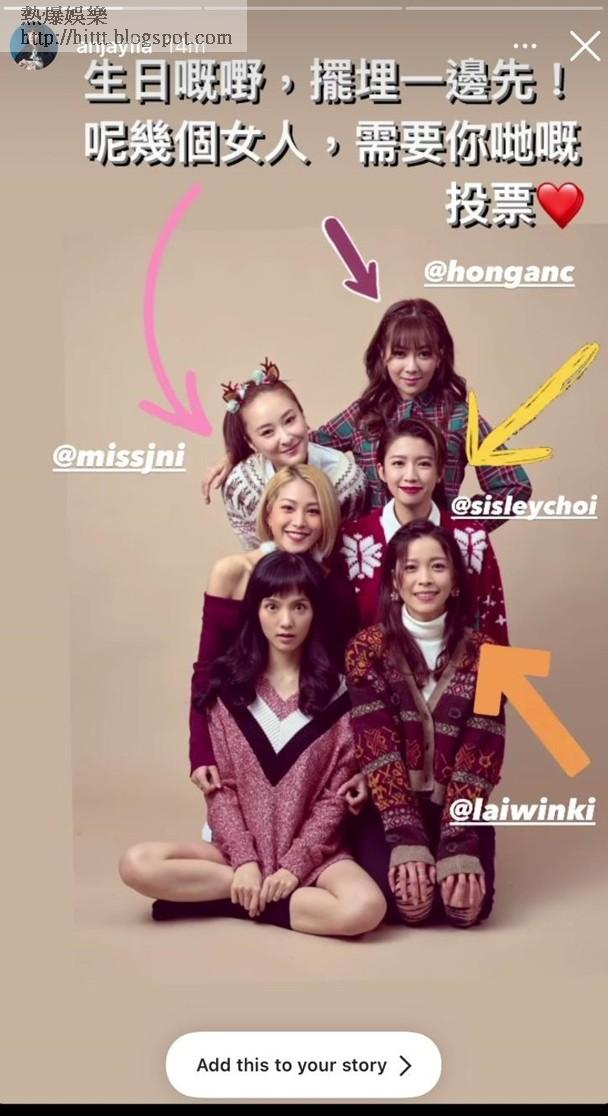Open the @honganc mention
608x1116 pixels.
[499, 273]
